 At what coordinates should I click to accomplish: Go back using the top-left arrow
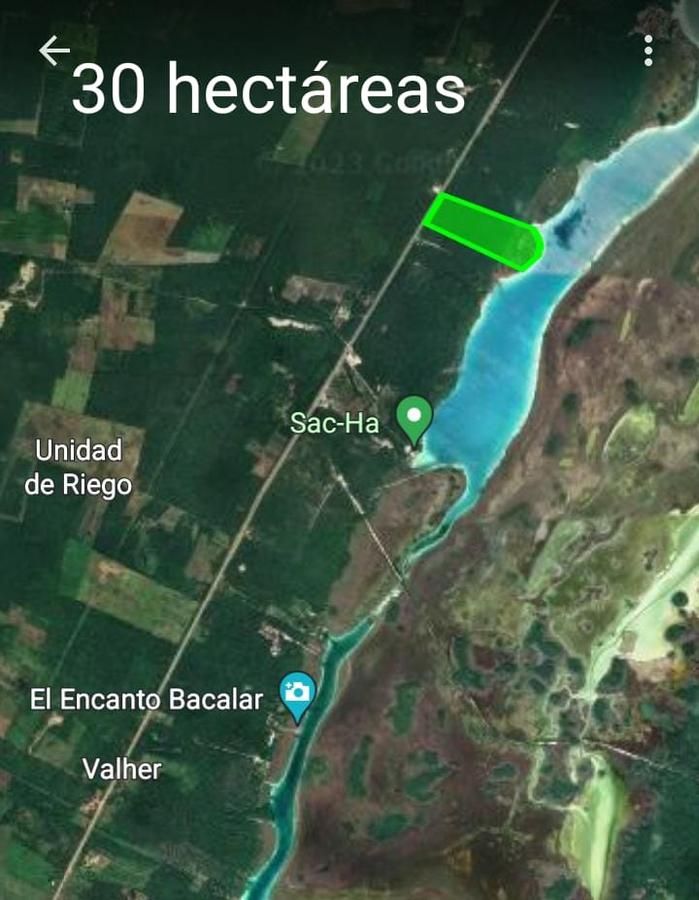click(54, 51)
